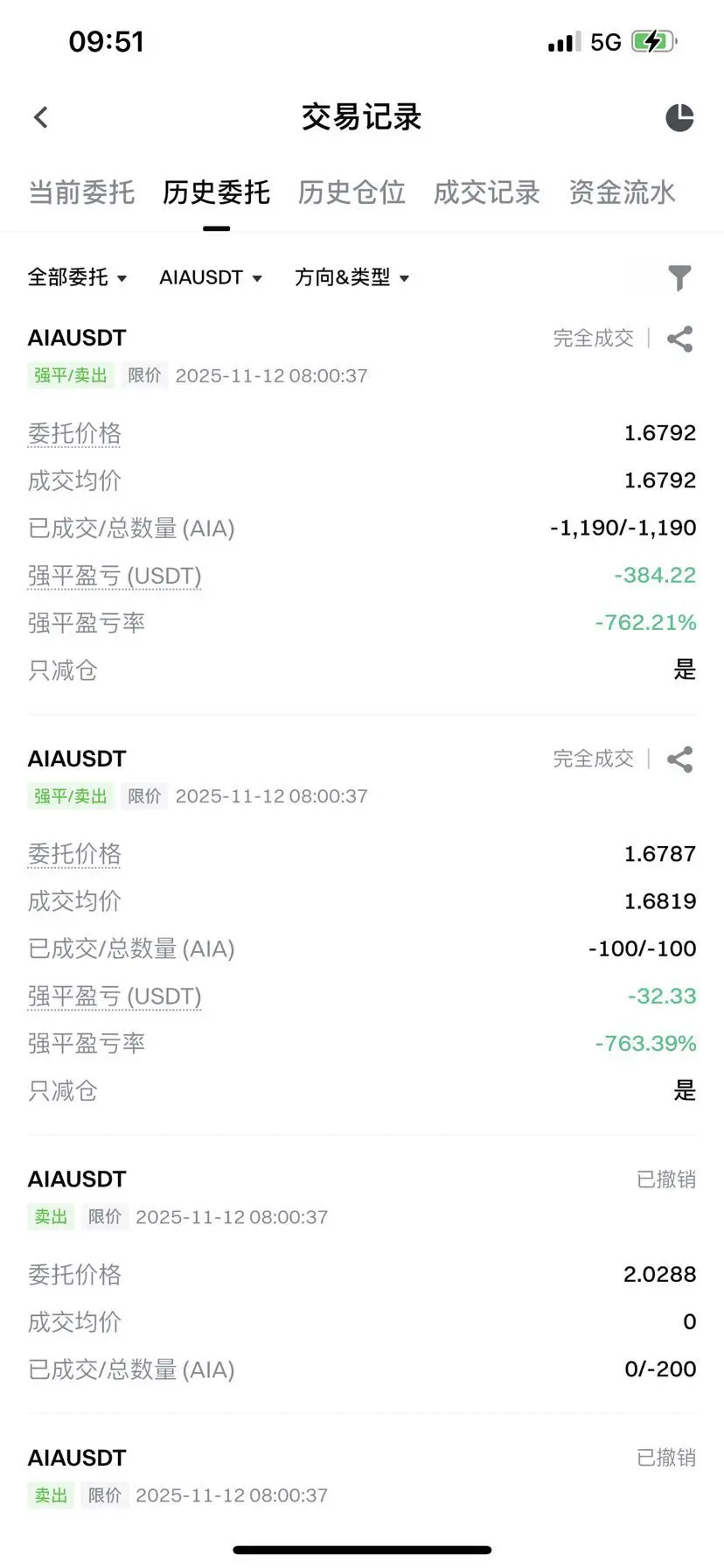724x1568 pixels.
Task: Expand the 全部委托 dropdown
Action: click(77, 277)
